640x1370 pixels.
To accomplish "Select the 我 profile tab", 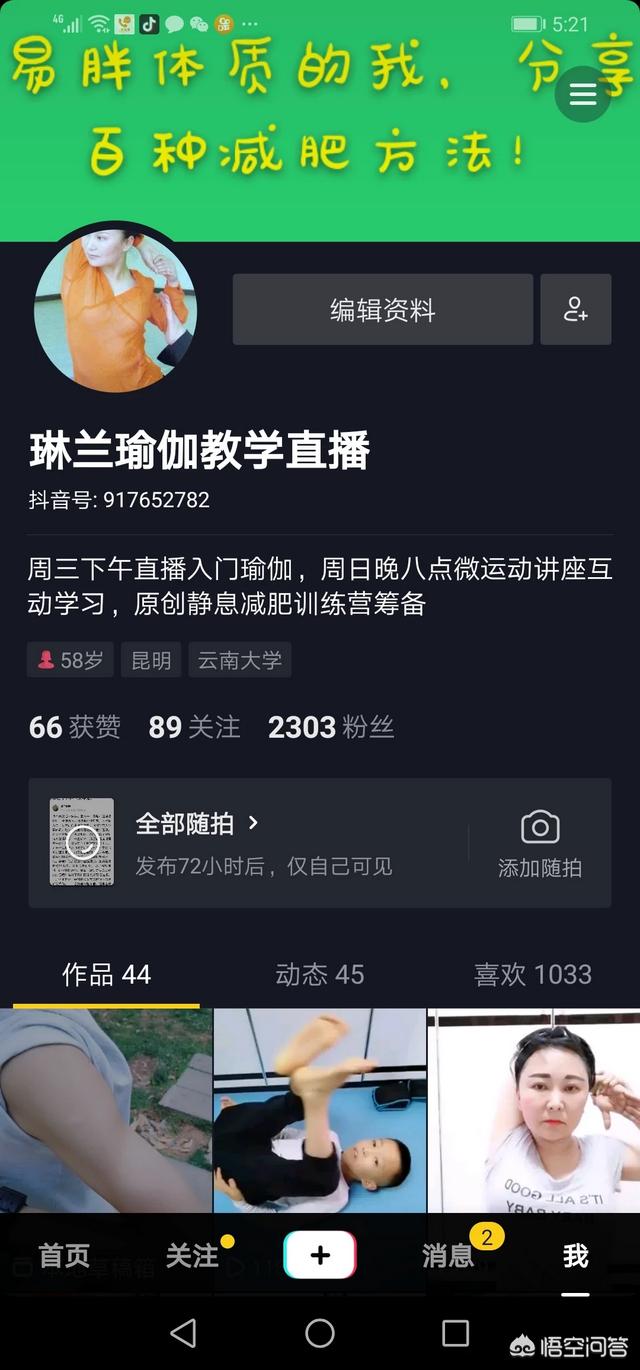I will pyautogui.click(x=575, y=1256).
